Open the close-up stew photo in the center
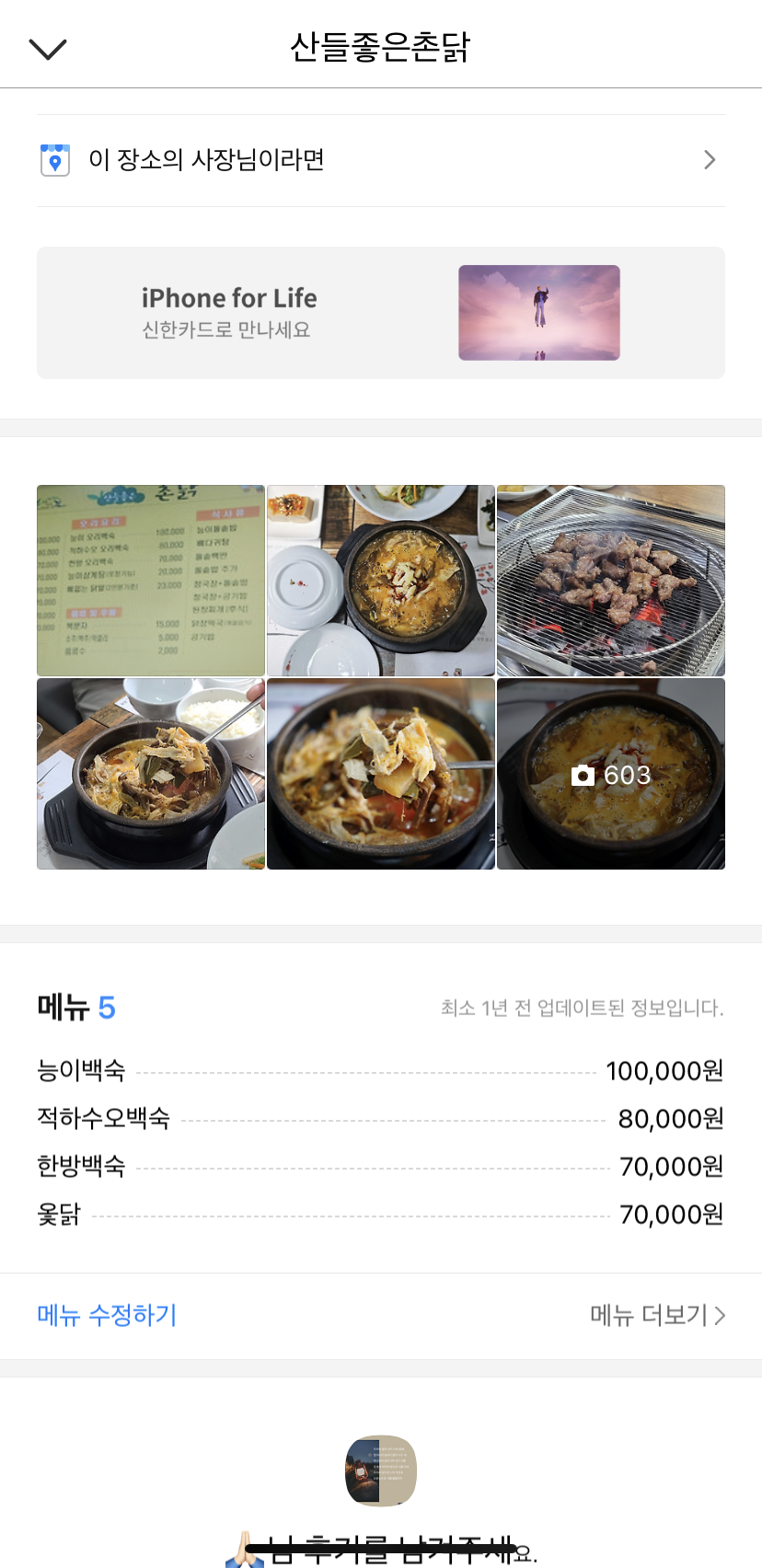Image resolution: width=762 pixels, height=1568 pixels. [x=381, y=774]
